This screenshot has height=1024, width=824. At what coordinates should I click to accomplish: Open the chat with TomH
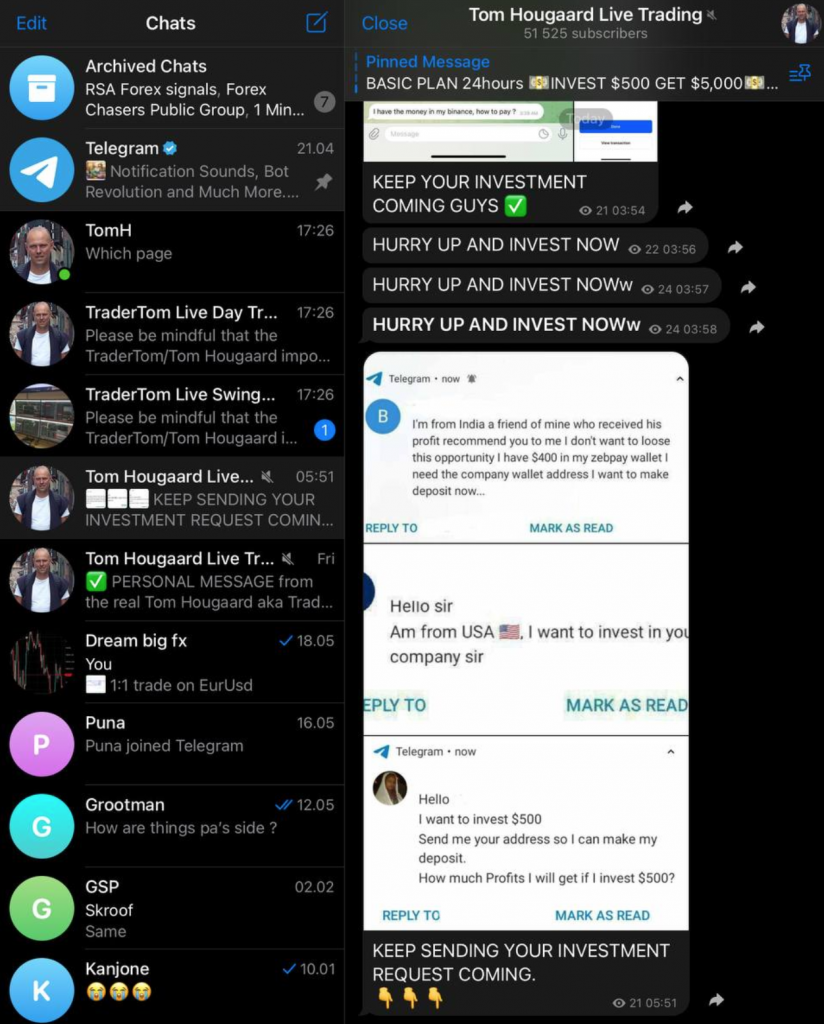pos(172,252)
